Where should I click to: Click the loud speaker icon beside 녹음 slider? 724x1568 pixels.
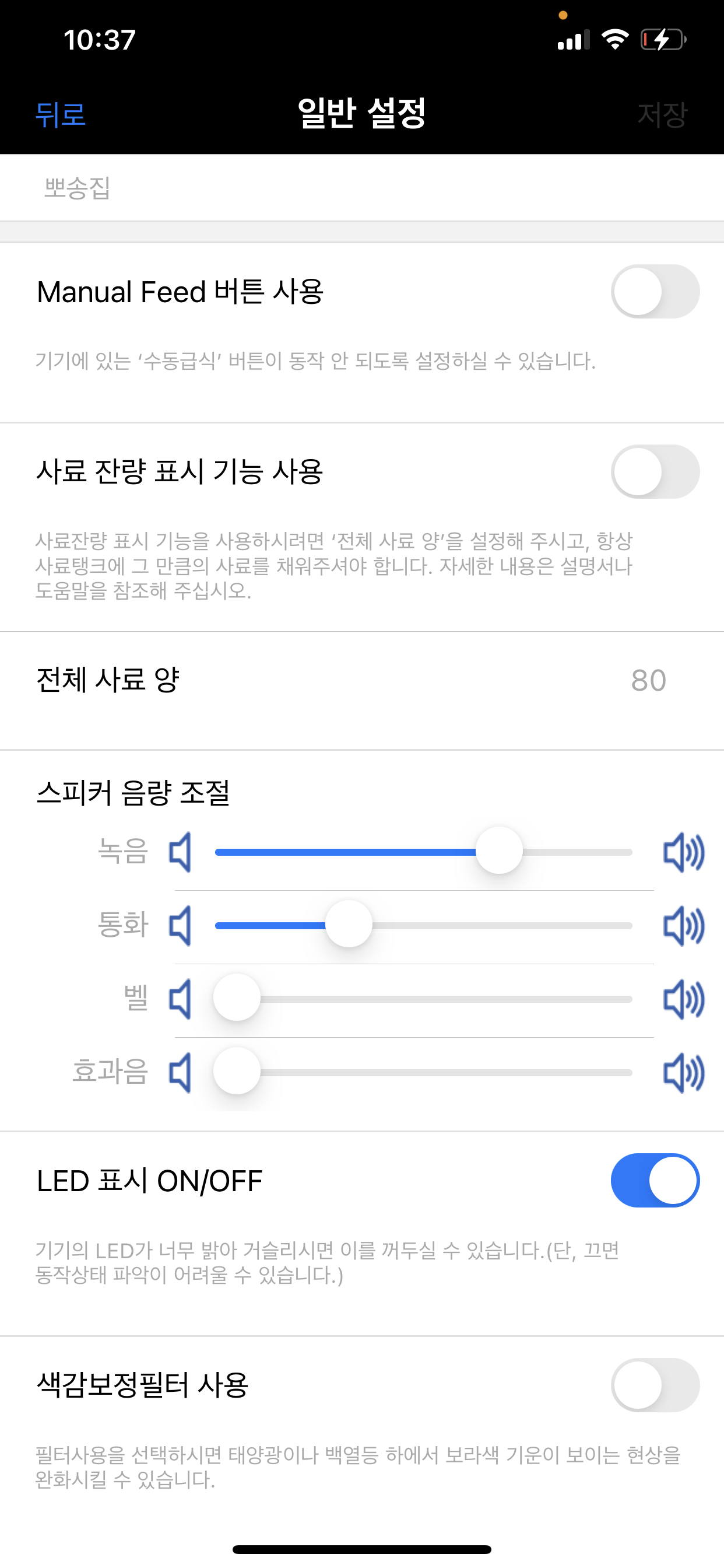coord(684,852)
